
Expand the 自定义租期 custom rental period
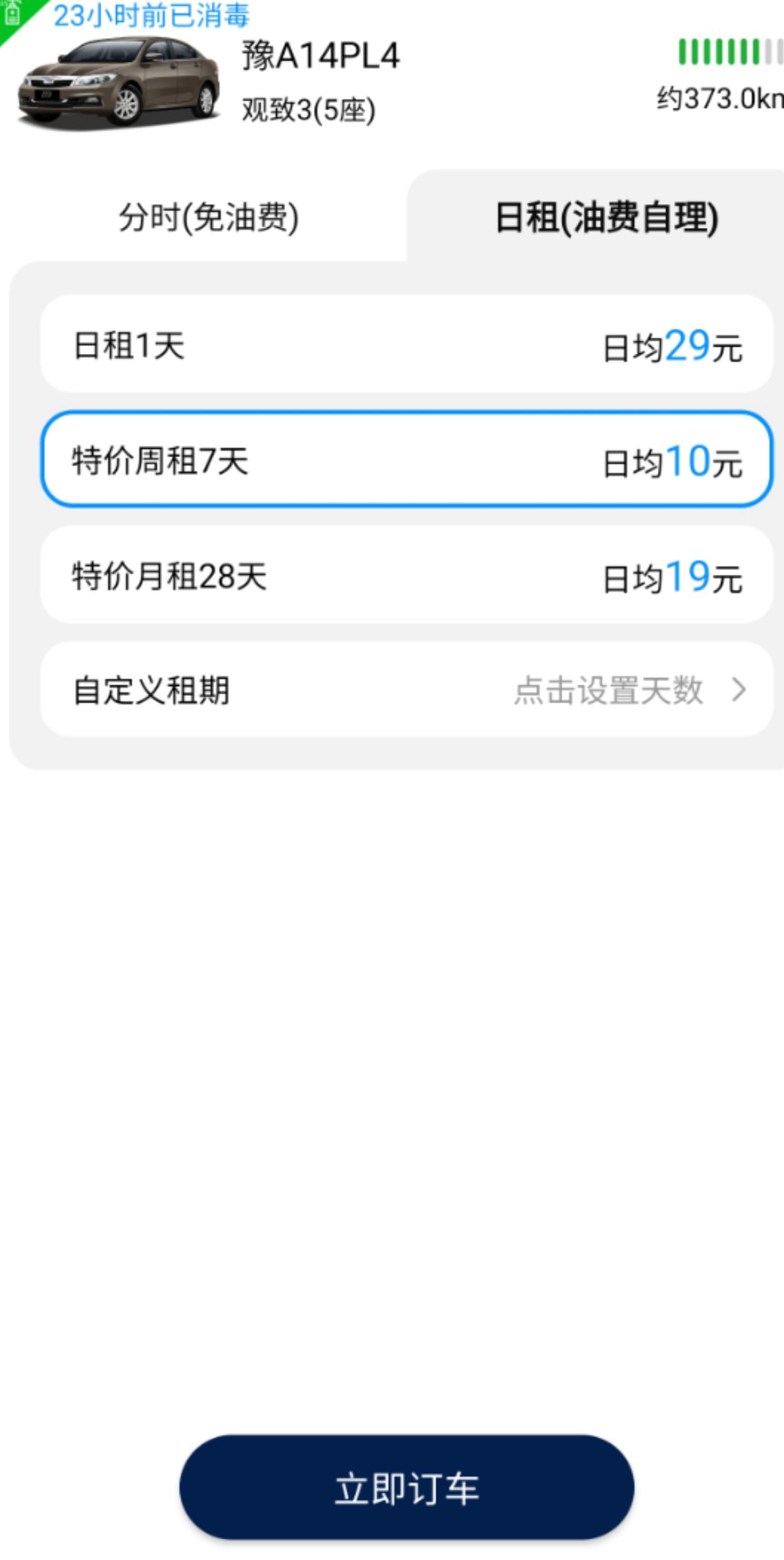tap(406, 690)
